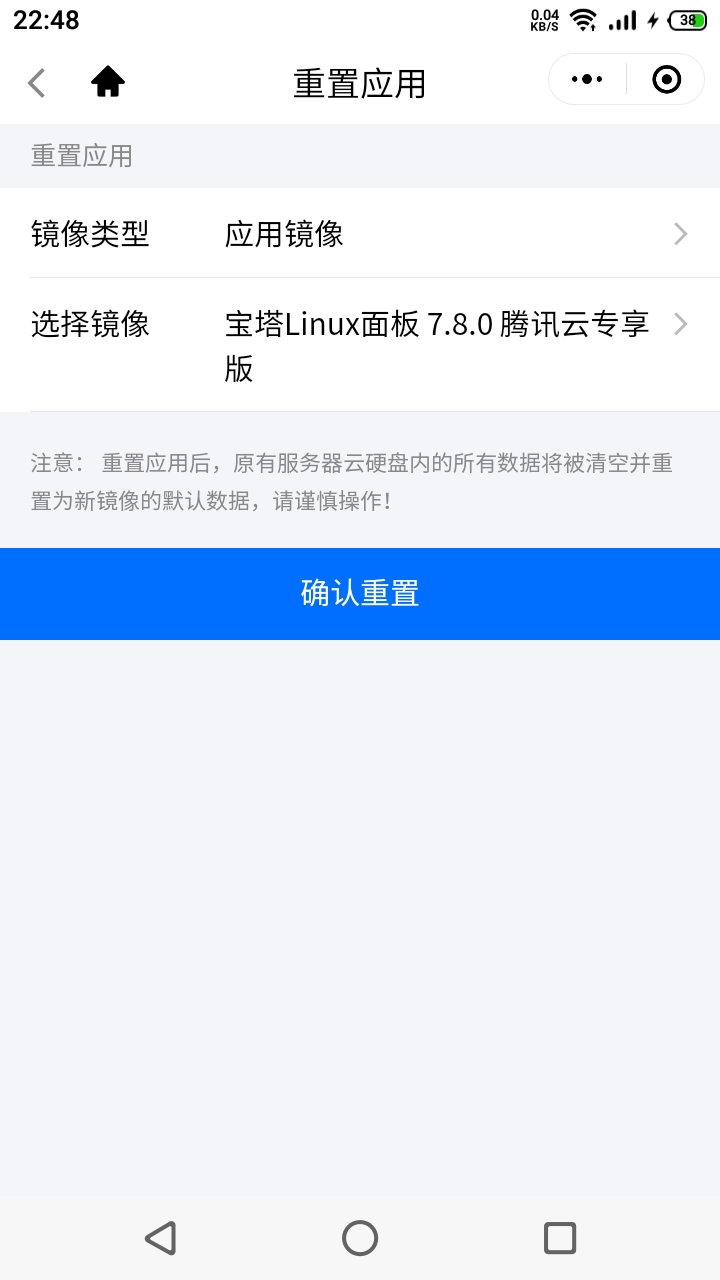Choose a different image in 选择镜像
The image size is (720, 1280).
tap(360, 346)
